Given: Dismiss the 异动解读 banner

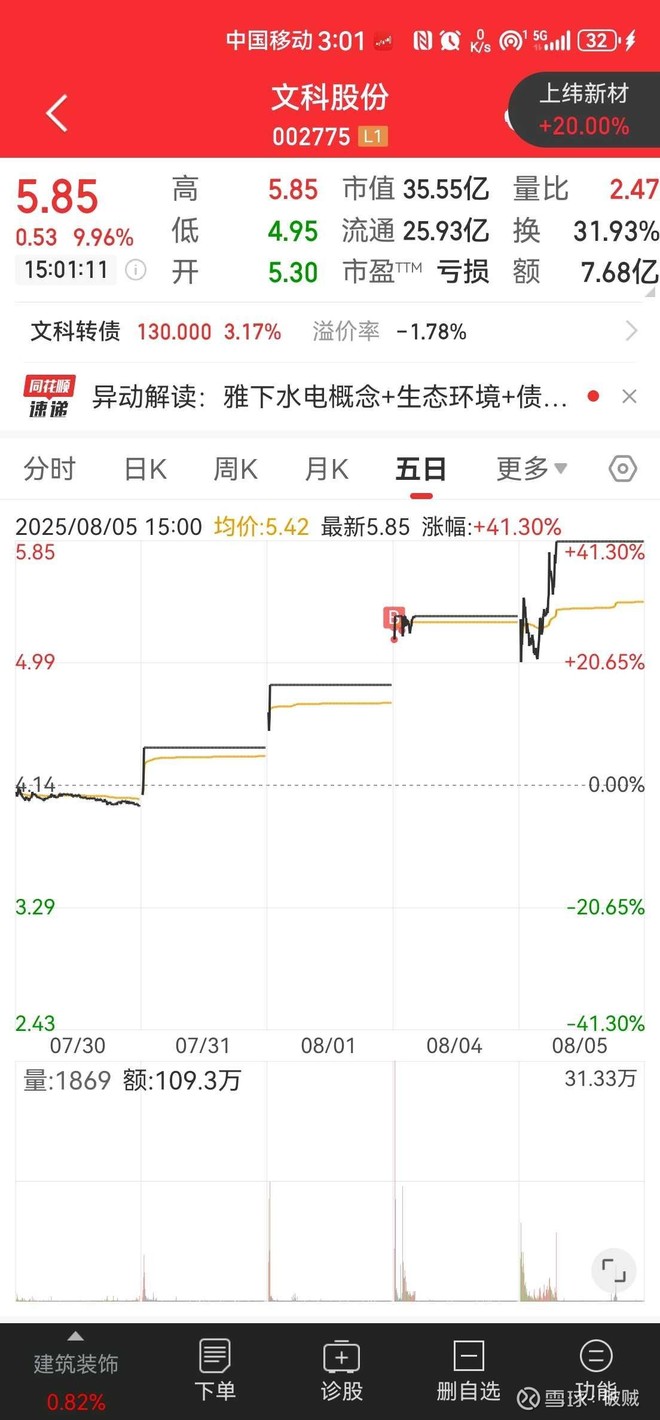Looking at the screenshot, I should tap(629, 397).
